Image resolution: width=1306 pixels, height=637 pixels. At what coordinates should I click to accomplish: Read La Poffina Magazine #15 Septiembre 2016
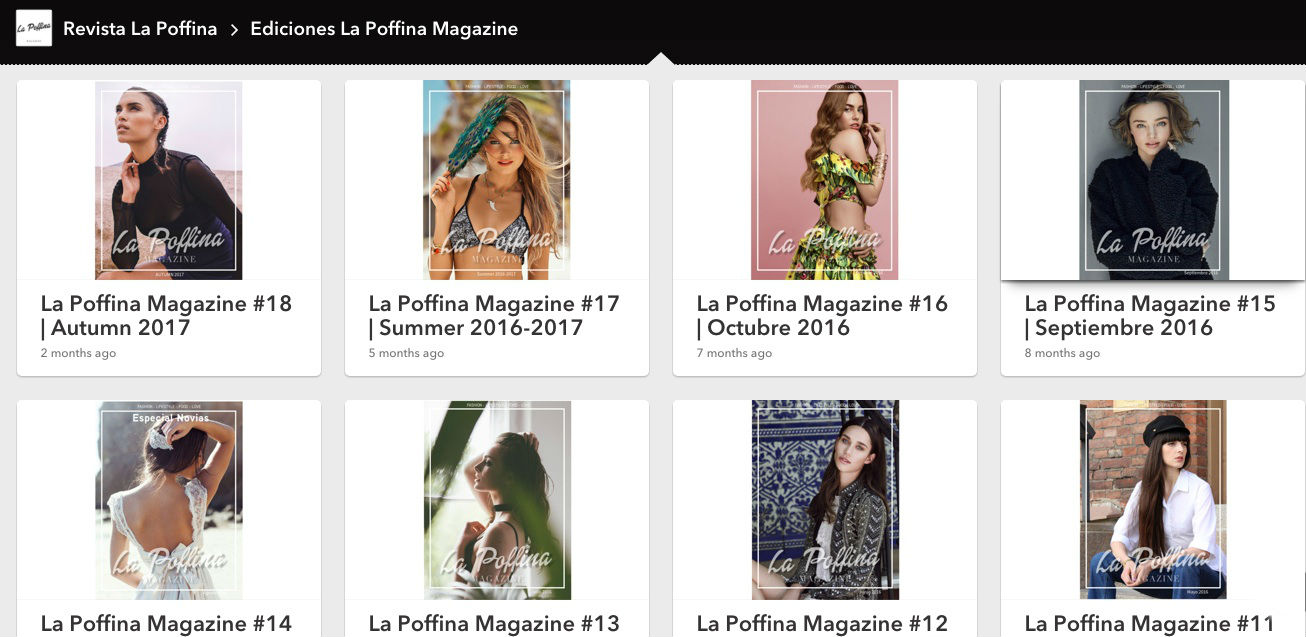point(1153,181)
